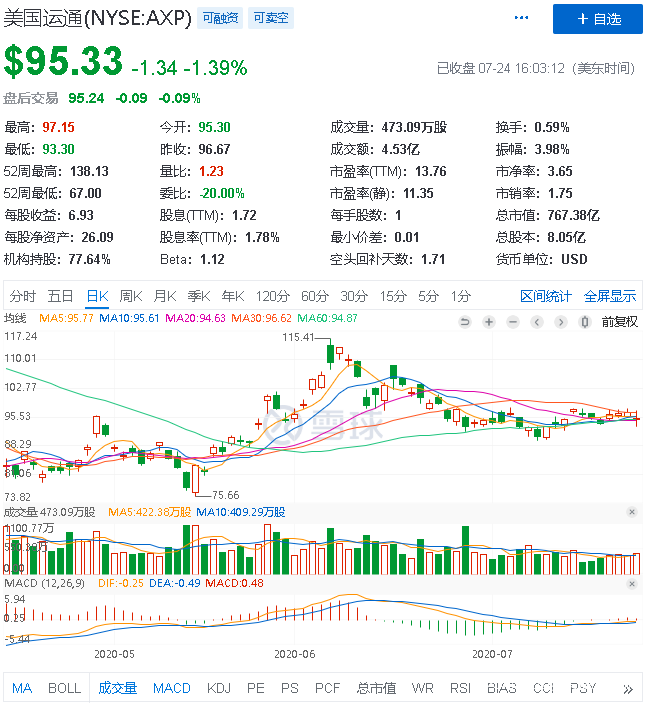Select the 五日 chart period
This screenshot has width=653, height=705.
[60, 296]
